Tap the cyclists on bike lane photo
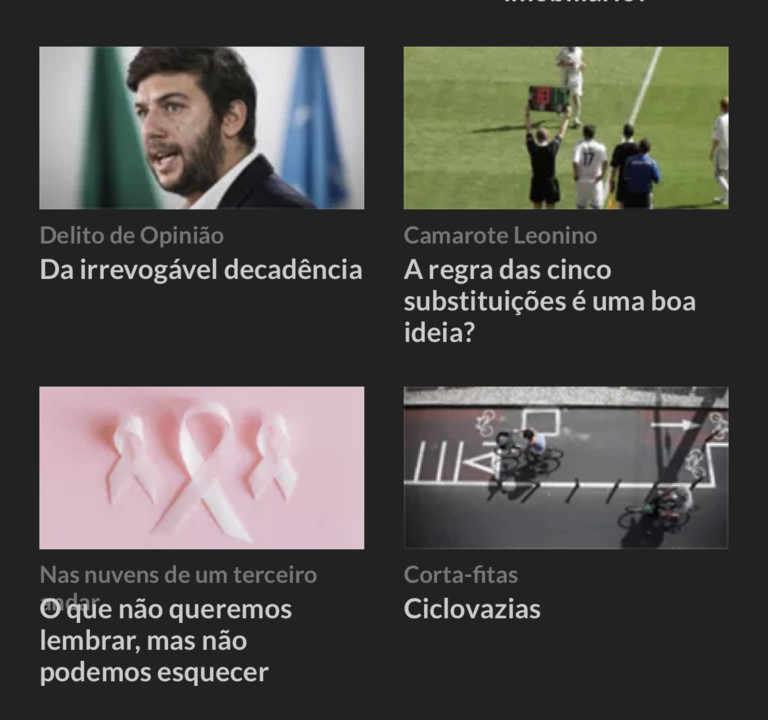The height and width of the screenshot is (720, 768). click(565, 468)
